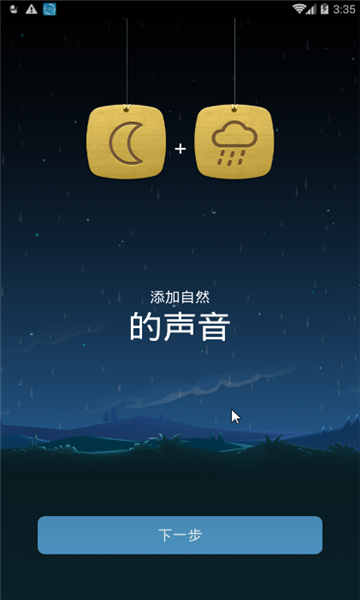Tap the 下一步 button to continue
360x600 pixels.
click(x=180, y=535)
